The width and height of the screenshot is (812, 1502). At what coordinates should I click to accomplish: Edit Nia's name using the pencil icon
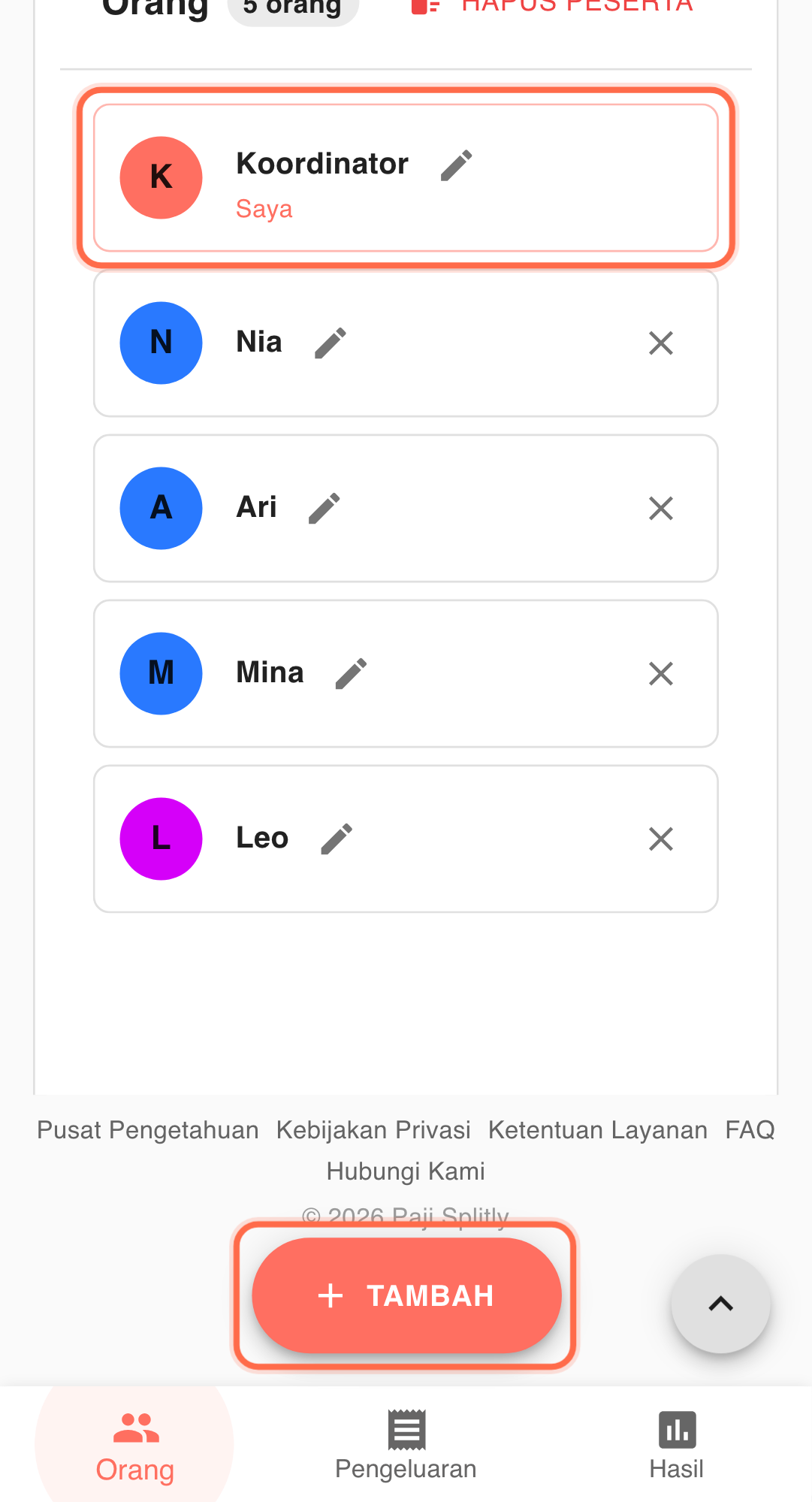330,343
